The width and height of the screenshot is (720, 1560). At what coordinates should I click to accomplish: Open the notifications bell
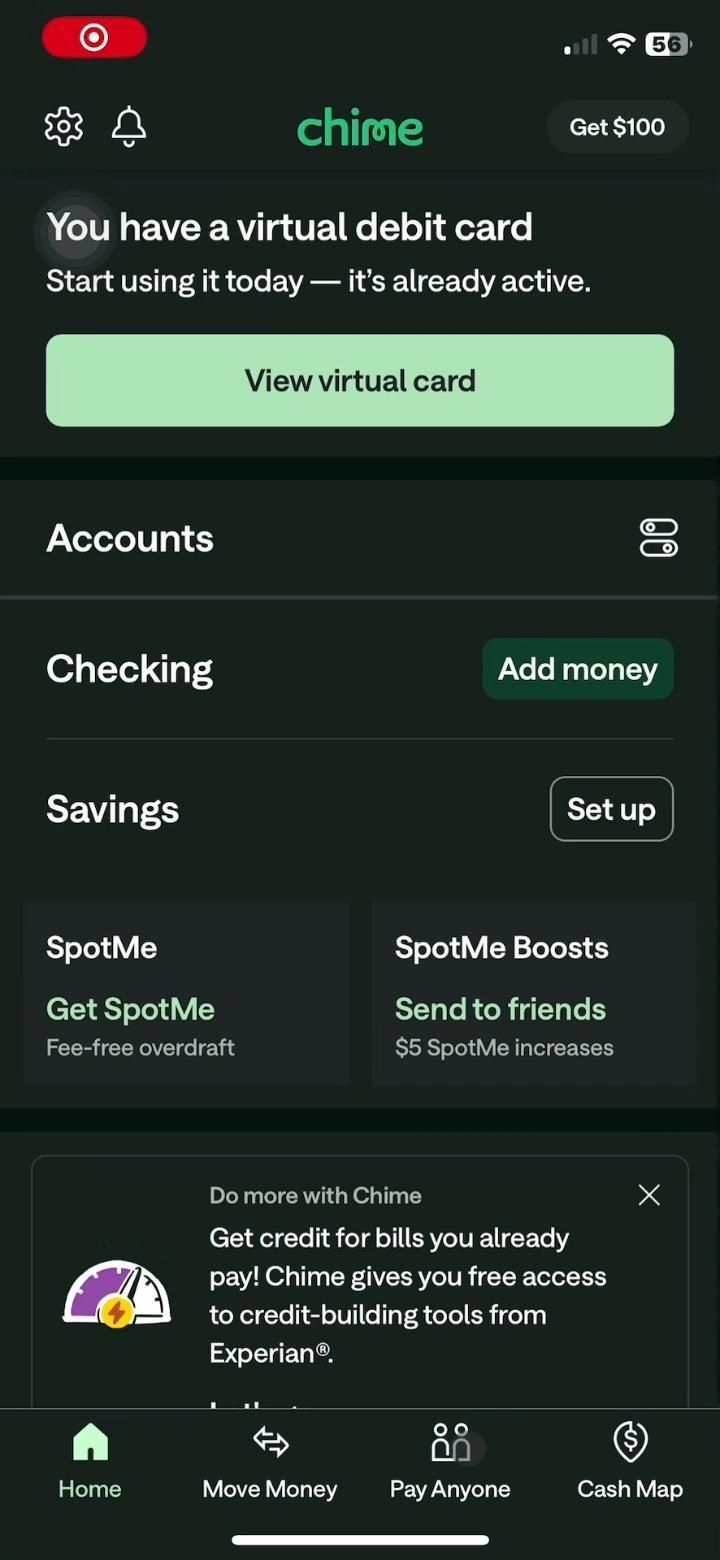[x=129, y=127]
